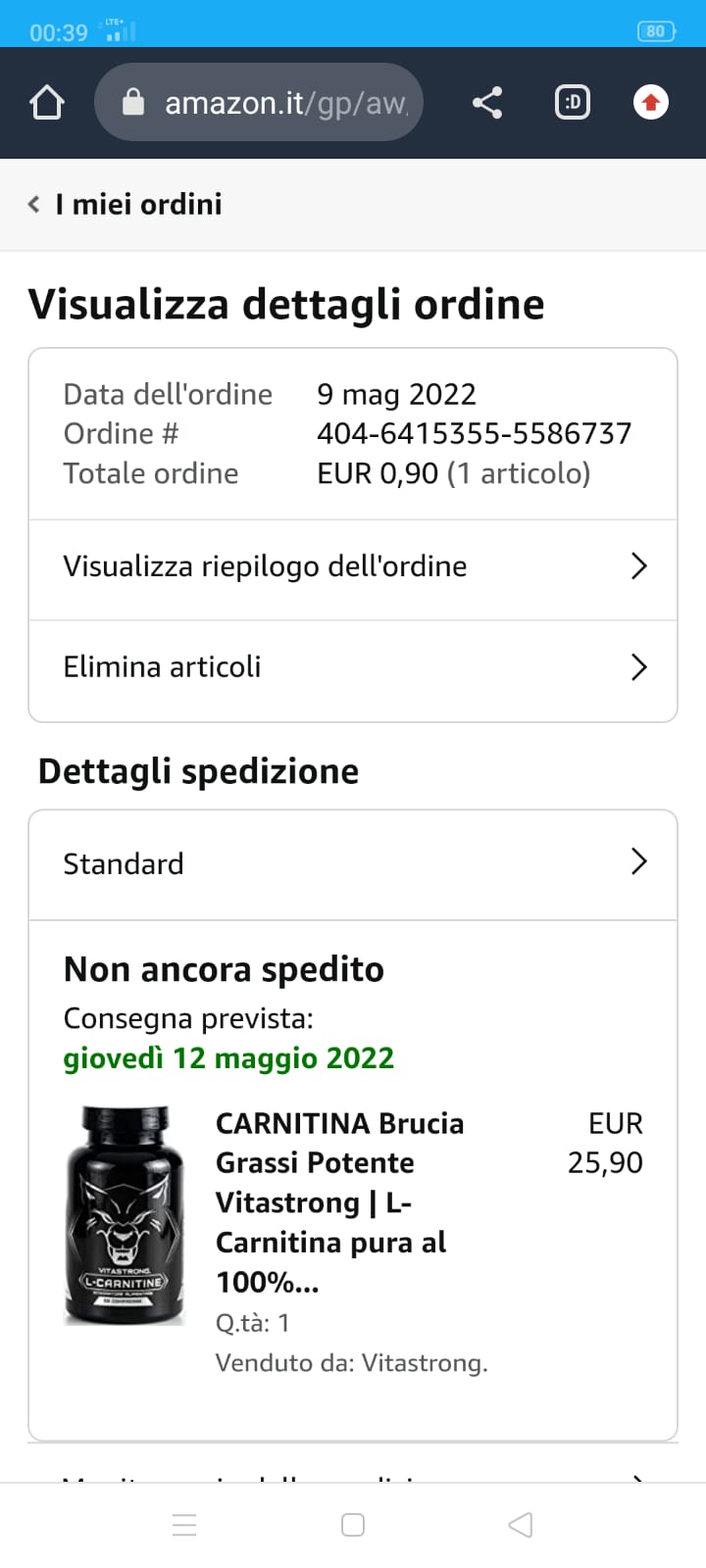Tap the amazon.it address bar

[x=259, y=103]
